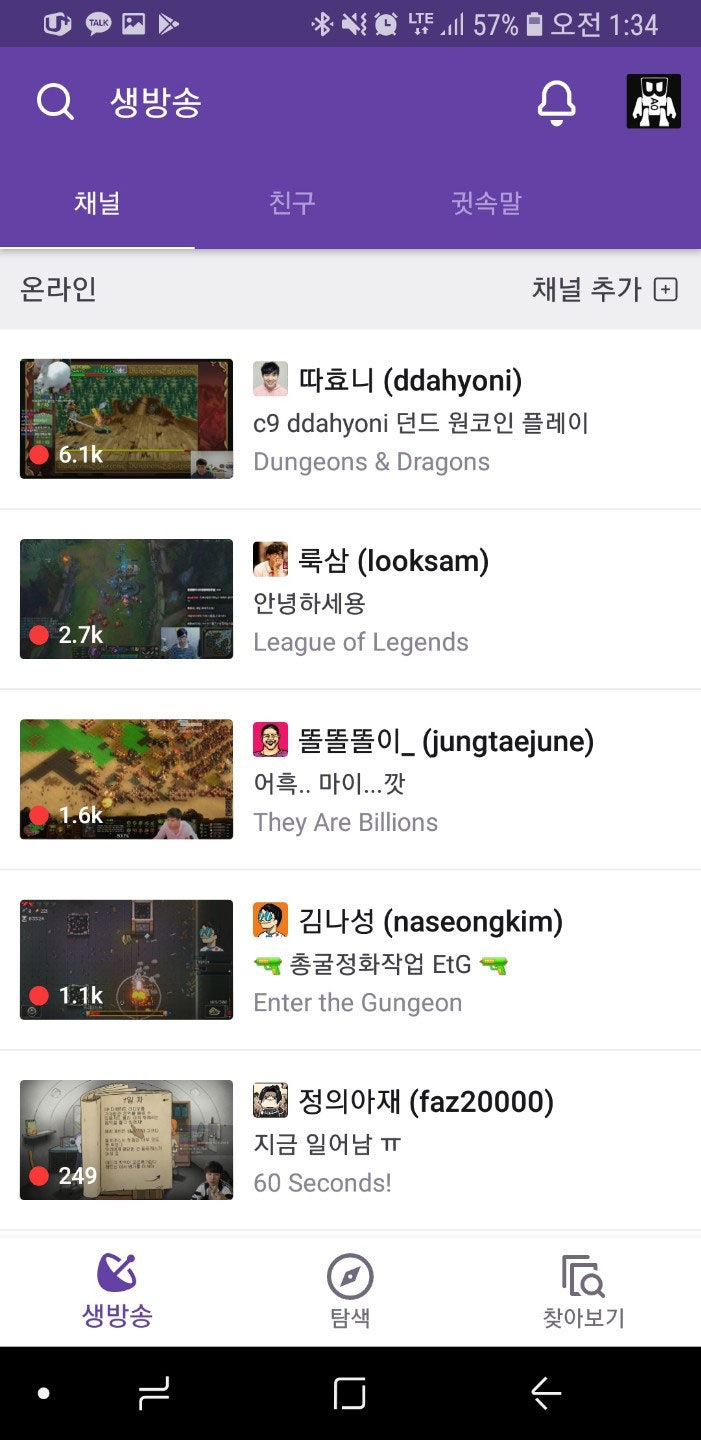
Task: Switch to the 귓속말 tab
Action: tap(486, 204)
